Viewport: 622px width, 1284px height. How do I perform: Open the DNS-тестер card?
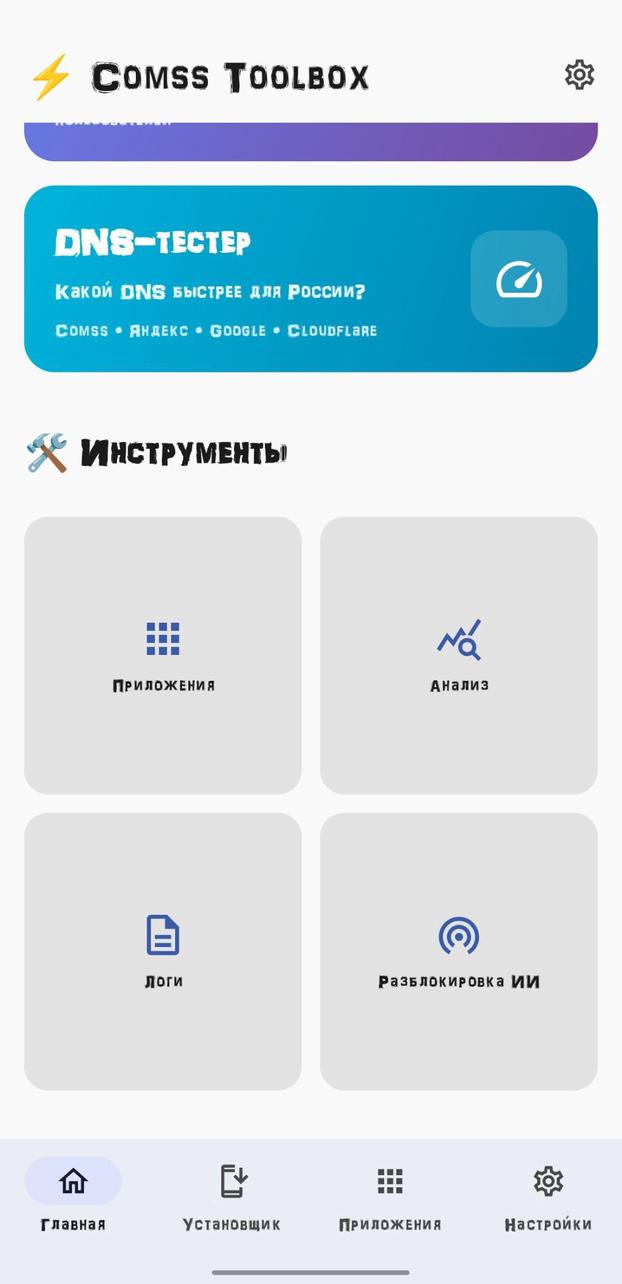pyautogui.click(x=310, y=278)
